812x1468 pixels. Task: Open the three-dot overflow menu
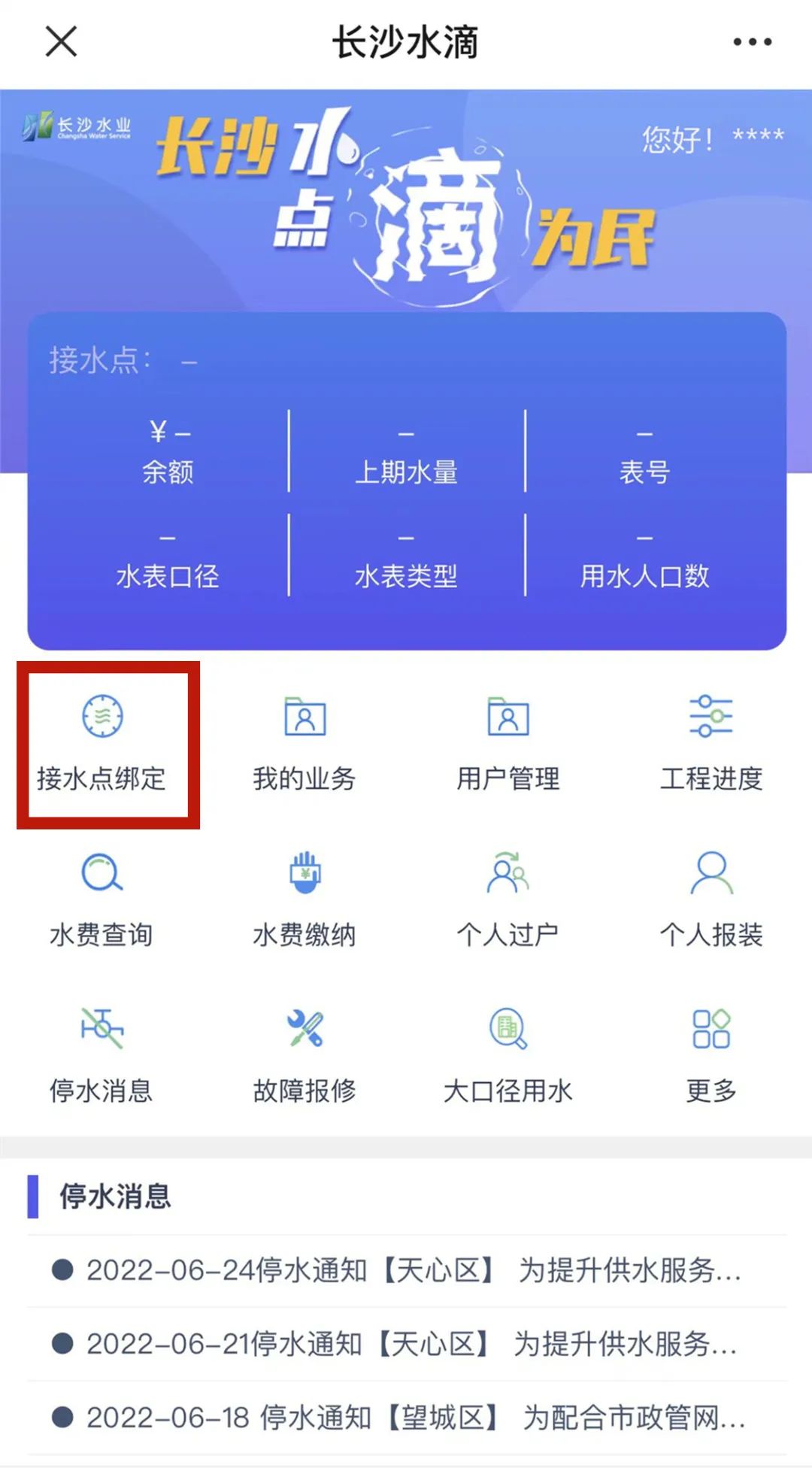752,42
